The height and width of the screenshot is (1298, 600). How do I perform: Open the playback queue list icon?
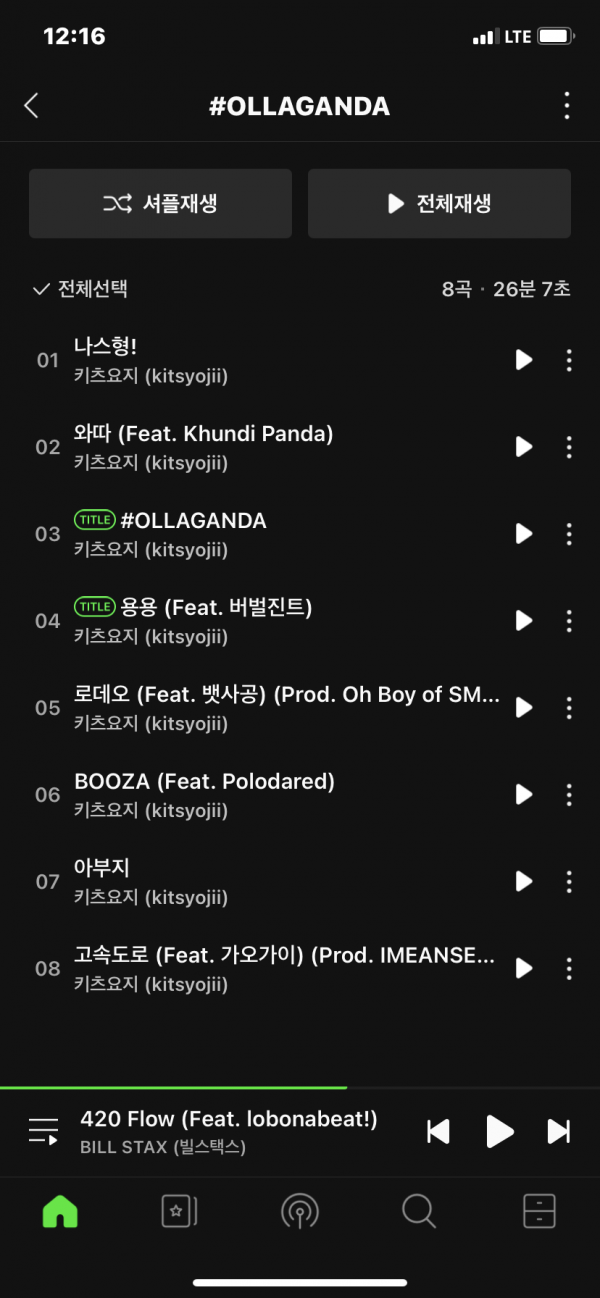43,1131
